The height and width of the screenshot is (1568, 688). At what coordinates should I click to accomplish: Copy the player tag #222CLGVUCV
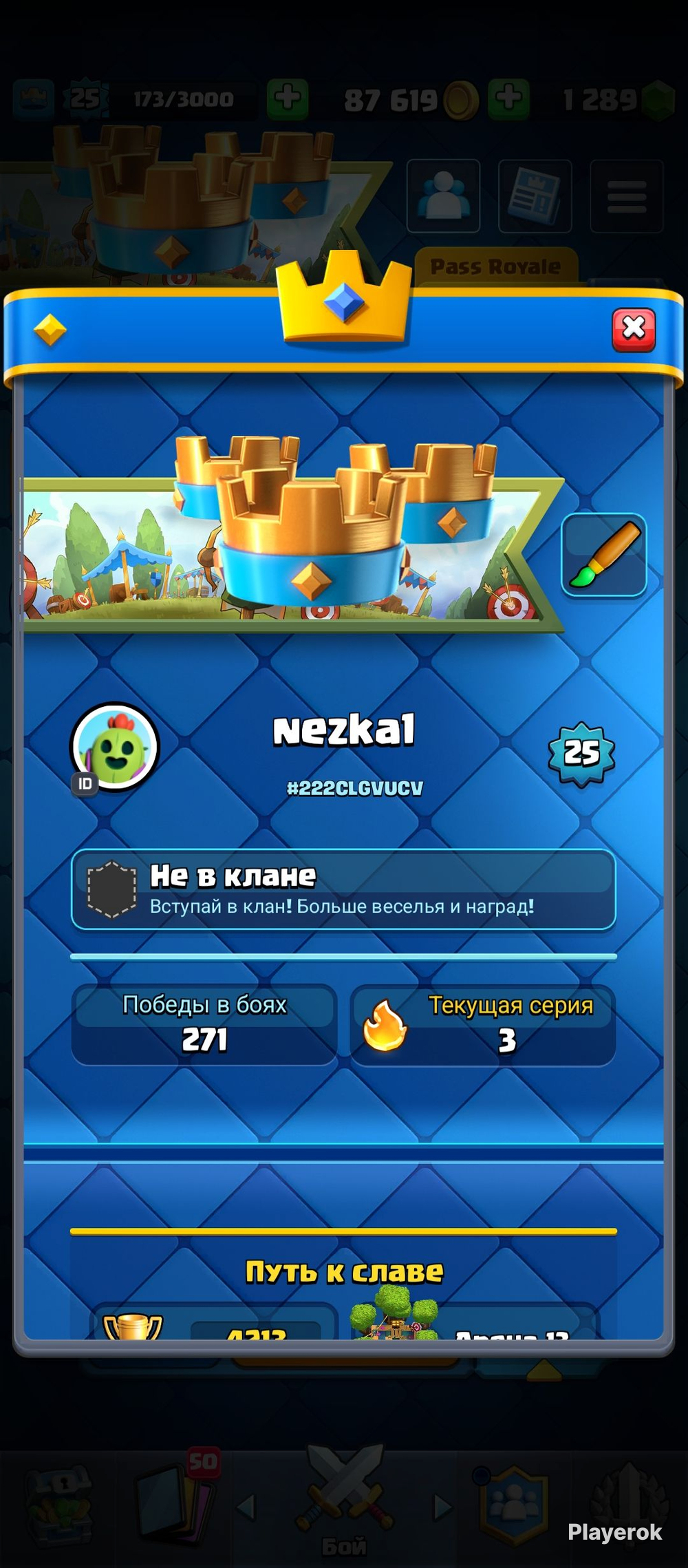click(x=354, y=789)
